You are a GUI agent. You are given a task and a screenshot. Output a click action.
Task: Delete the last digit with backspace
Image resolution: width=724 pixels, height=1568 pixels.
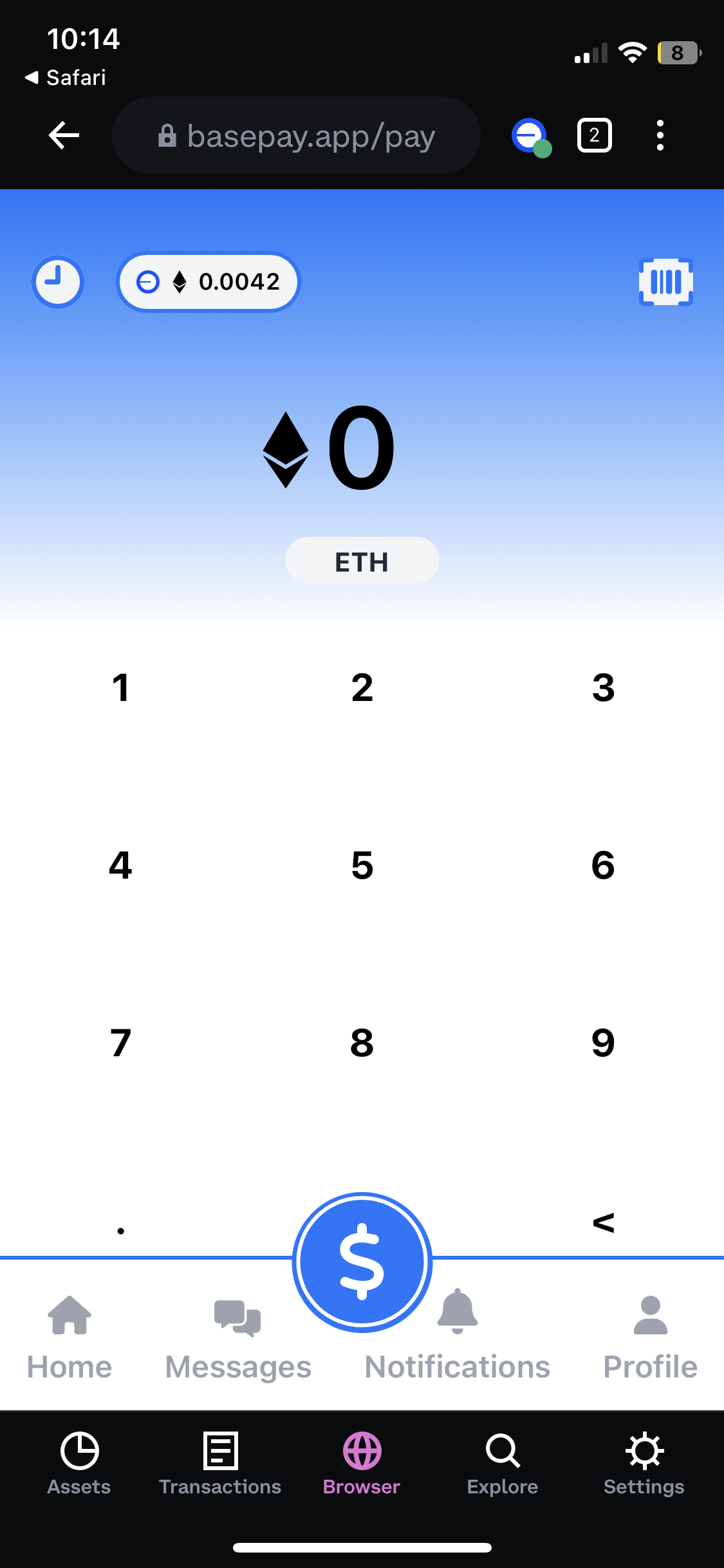tap(603, 1222)
